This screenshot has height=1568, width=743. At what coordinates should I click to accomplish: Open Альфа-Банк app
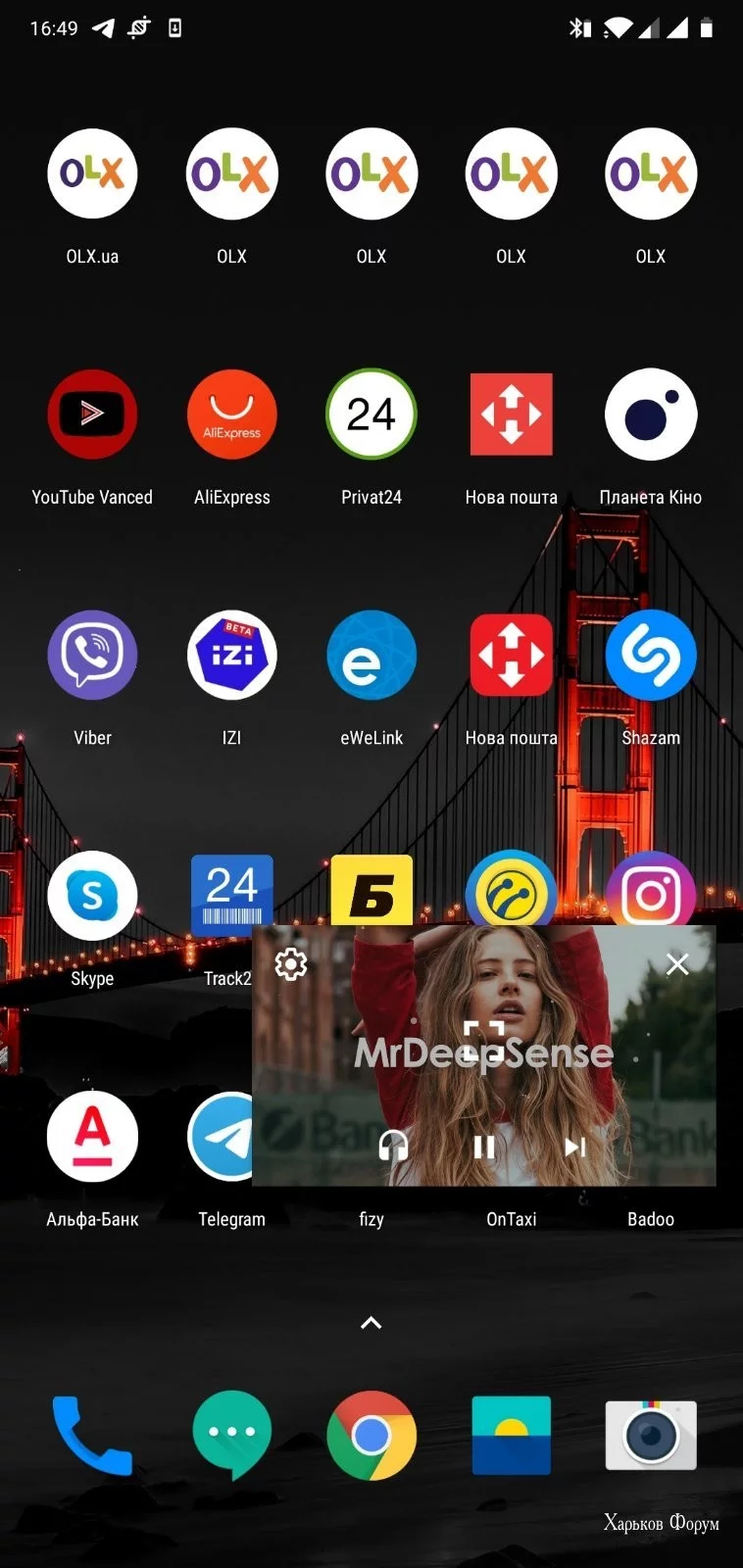click(92, 1137)
